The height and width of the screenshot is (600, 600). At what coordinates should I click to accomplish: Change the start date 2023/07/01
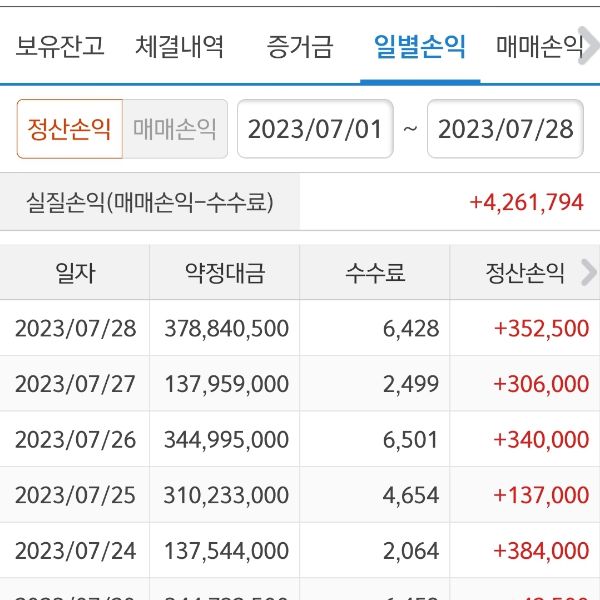pos(315,129)
